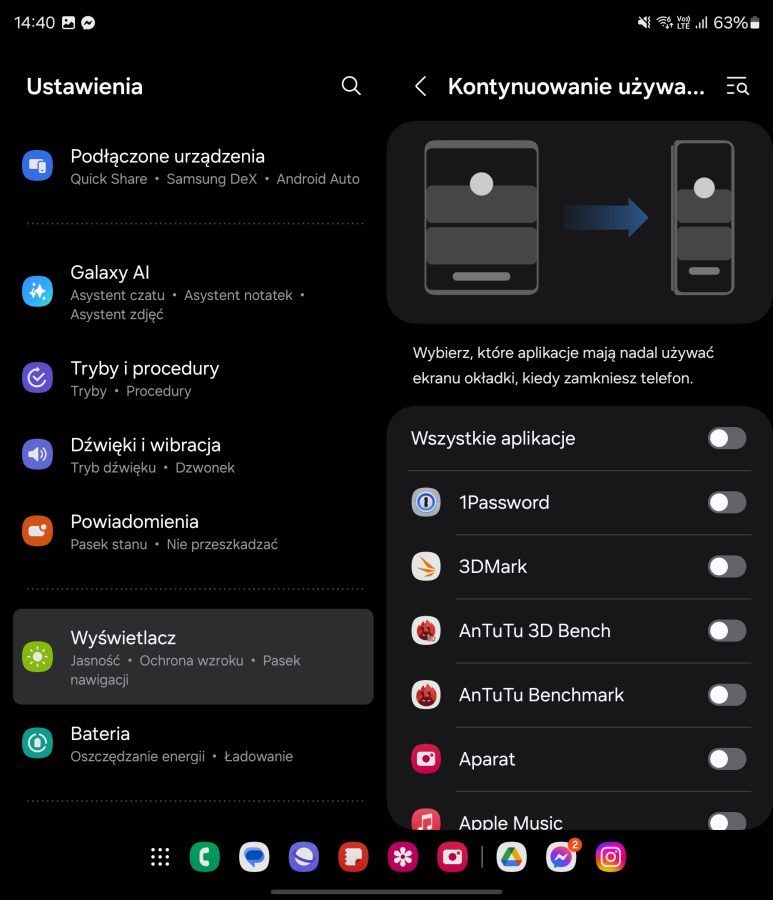Open the app drawer grid in taskbar

[x=159, y=857]
